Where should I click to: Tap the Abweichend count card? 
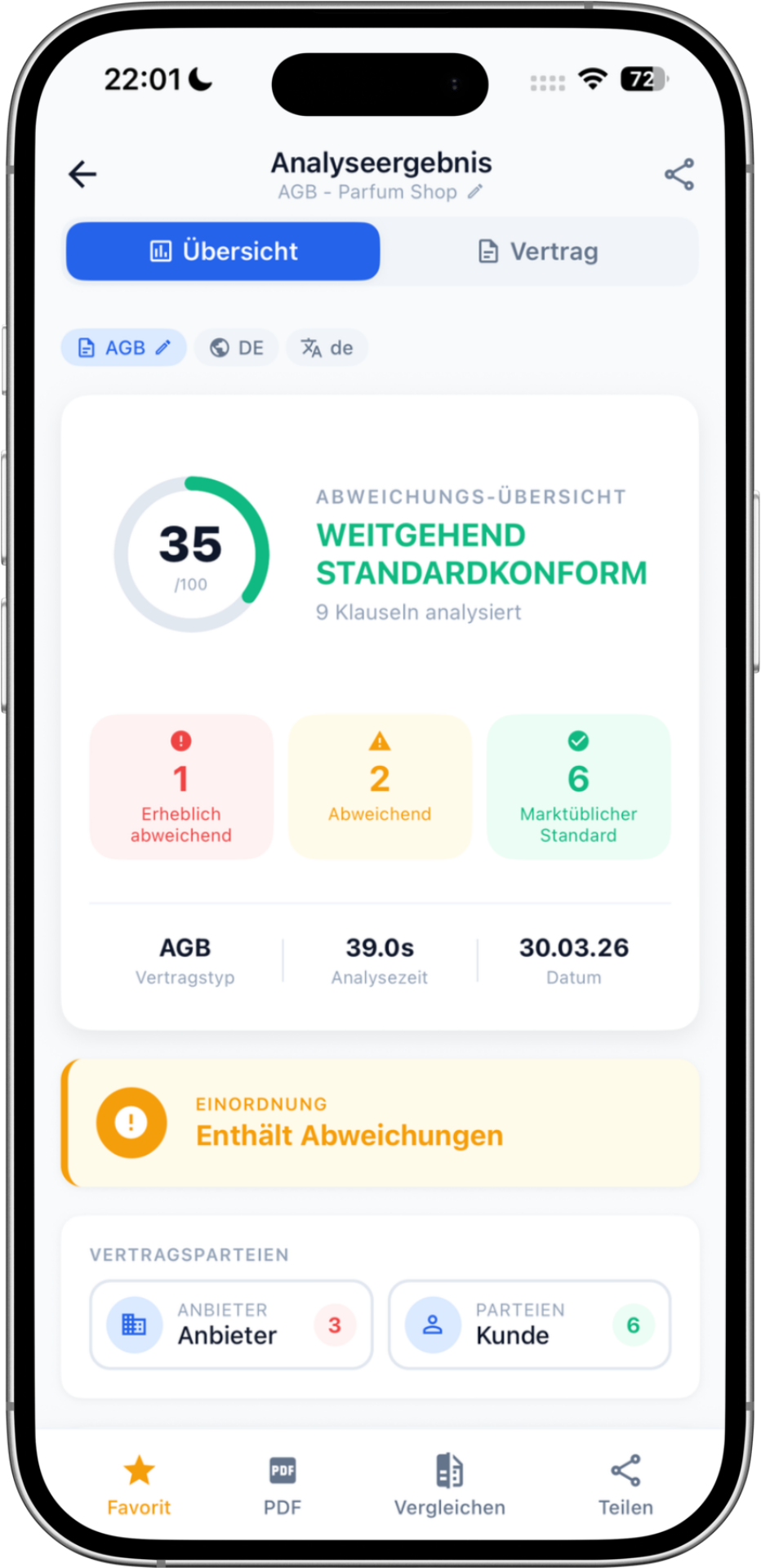(380, 786)
